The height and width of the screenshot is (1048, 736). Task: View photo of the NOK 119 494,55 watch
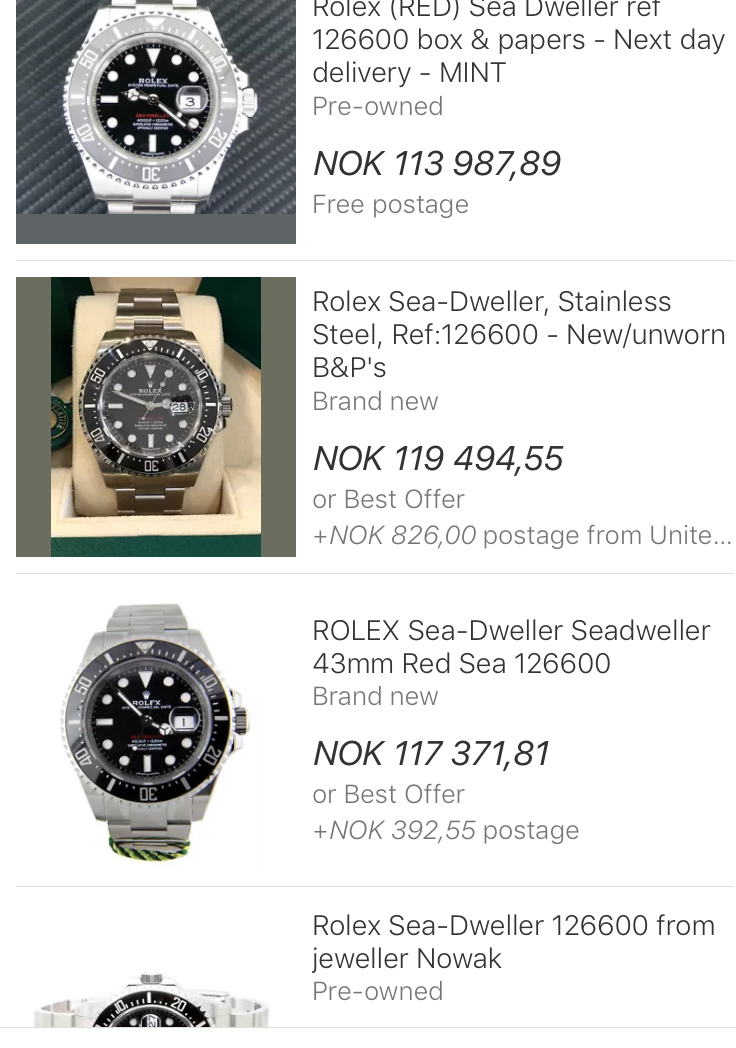click(x=156, y=416)
